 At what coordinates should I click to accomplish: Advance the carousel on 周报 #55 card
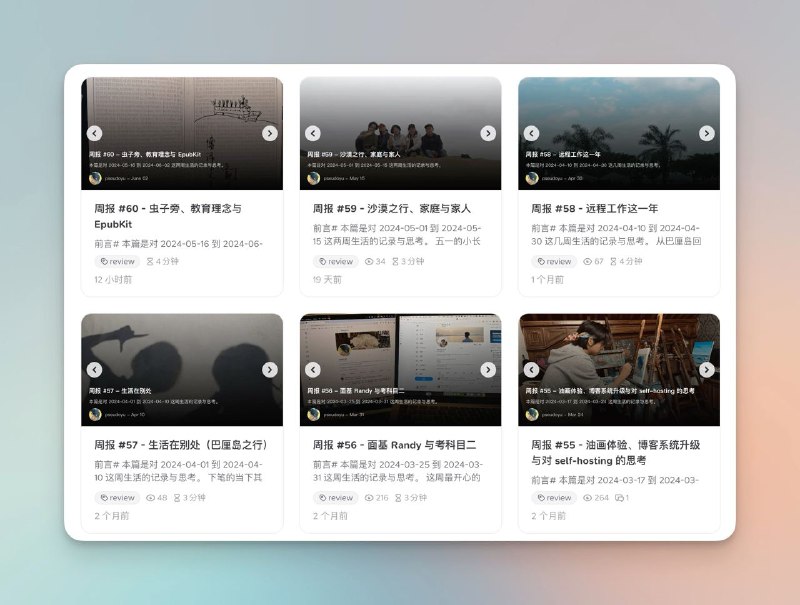click(x=707, y=369)
